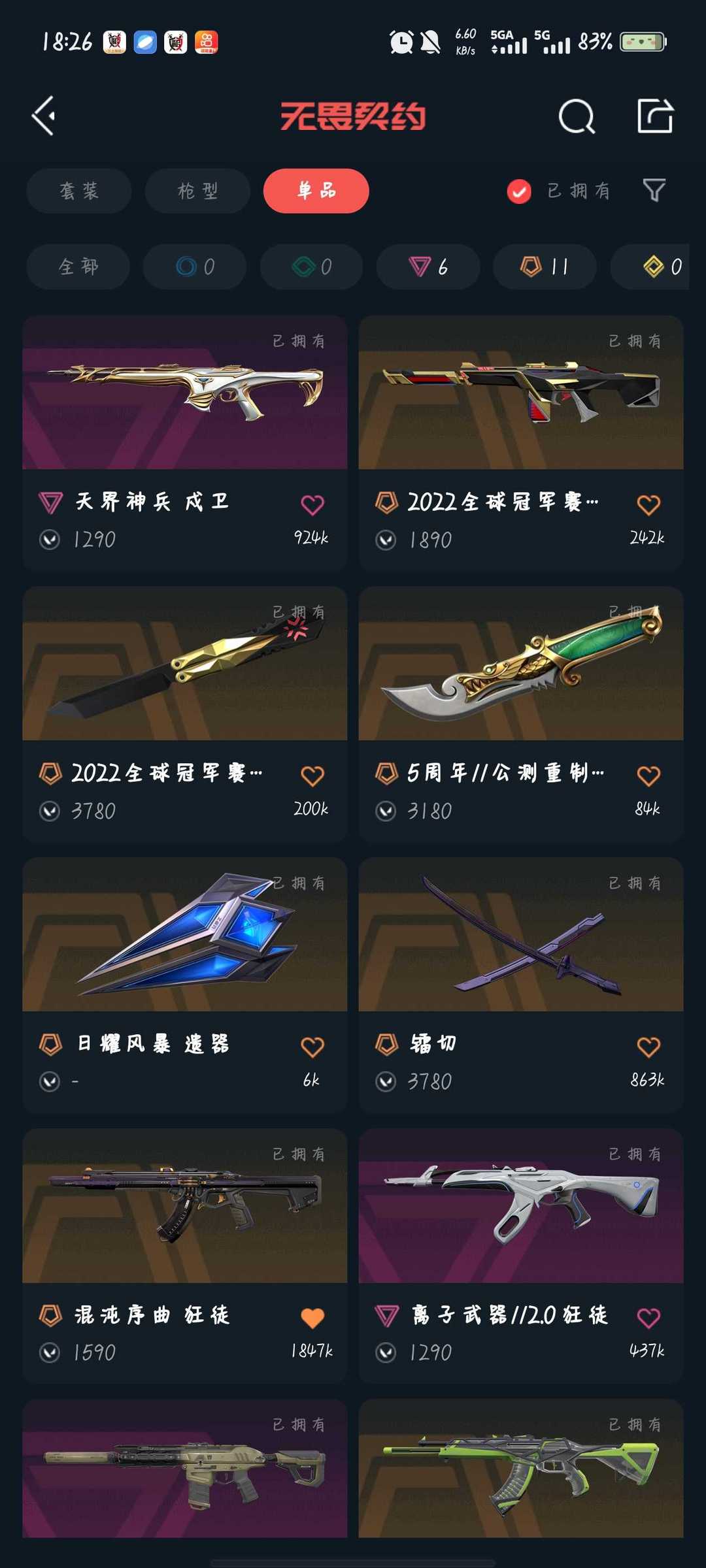Favorite the 3780 2022全球冠军赛 knife skin
This screenshot has height=1568, width=706.
click(312, 776)
